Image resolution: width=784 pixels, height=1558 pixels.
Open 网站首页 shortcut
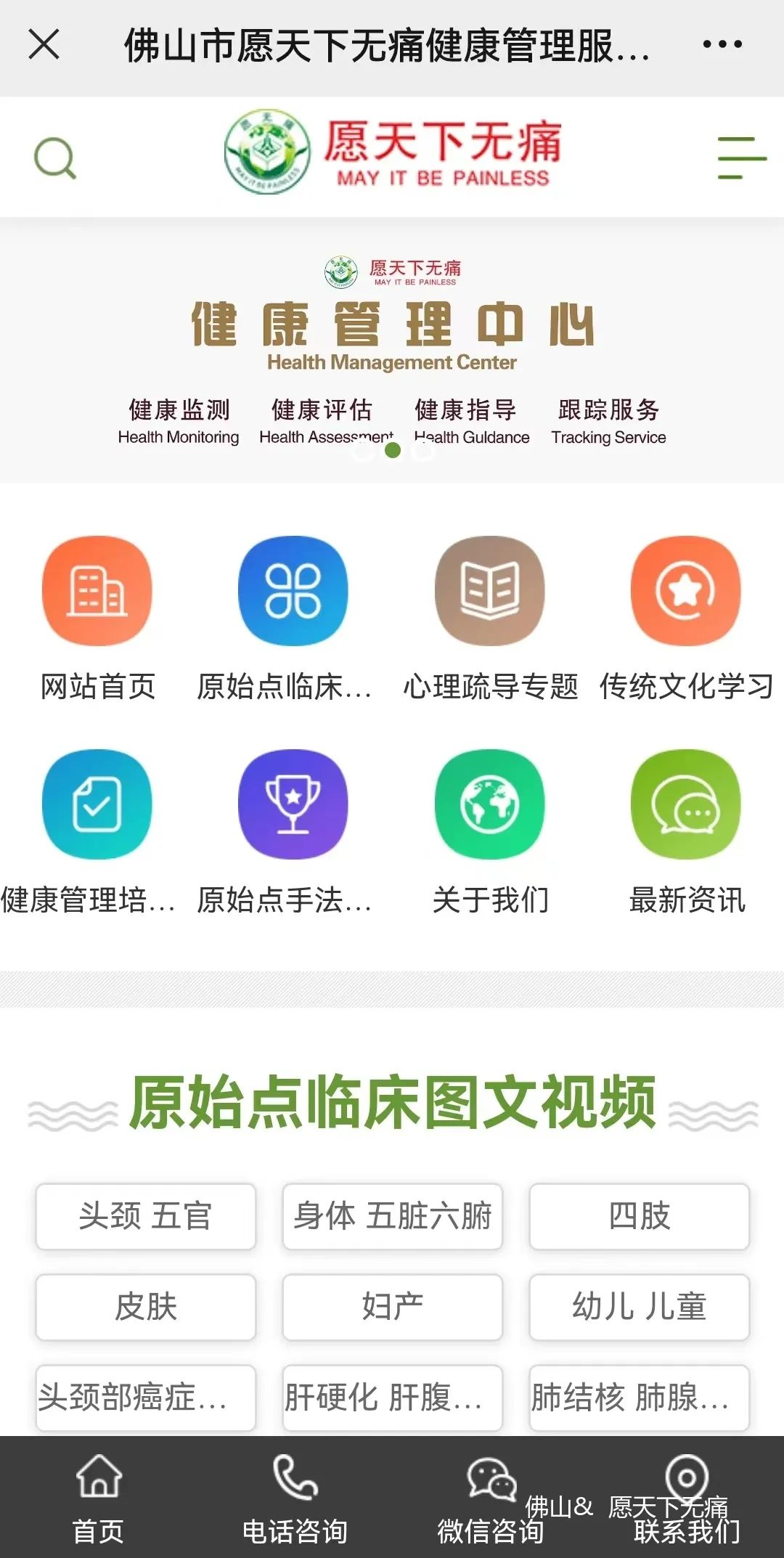point(97,617)
